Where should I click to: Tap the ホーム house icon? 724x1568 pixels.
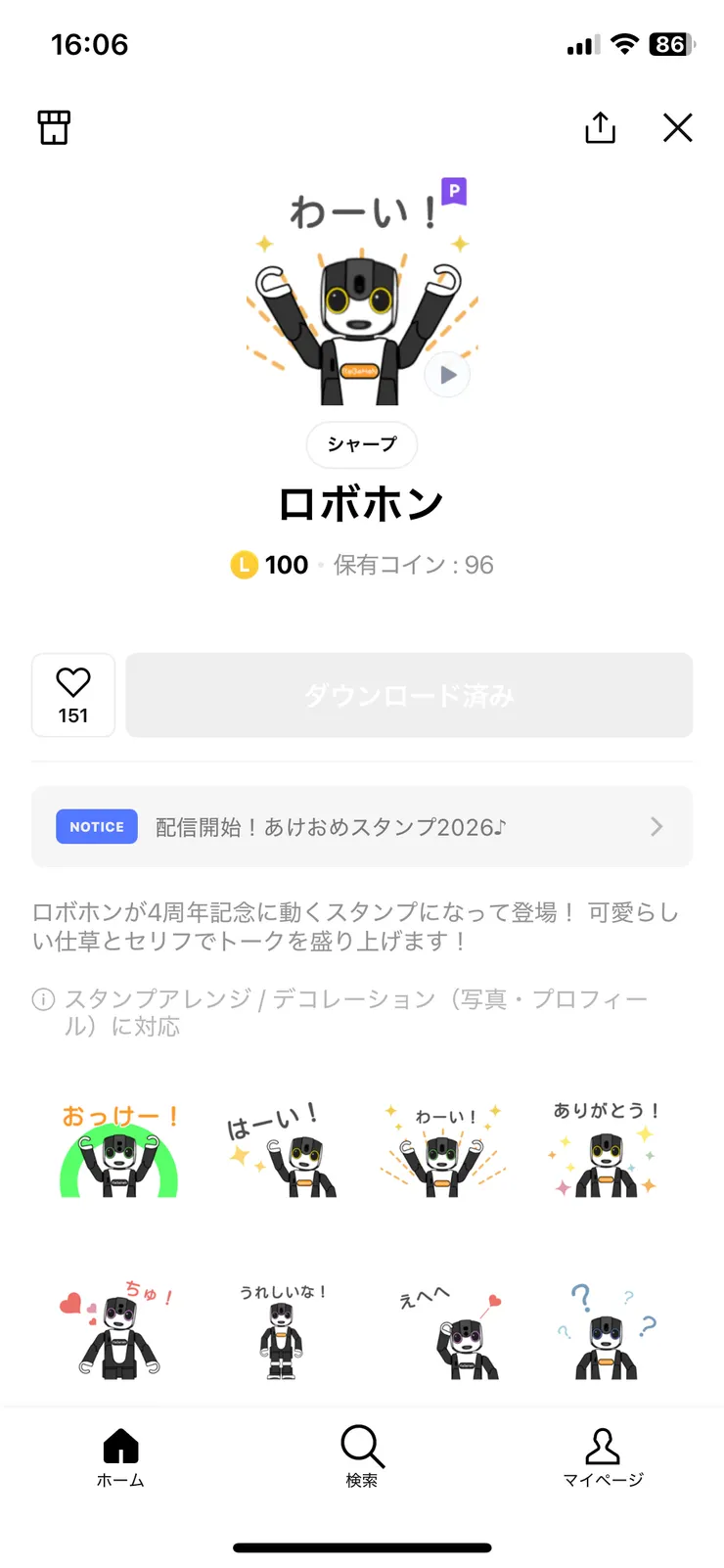pyautogui.click(x=120, y=1444)
